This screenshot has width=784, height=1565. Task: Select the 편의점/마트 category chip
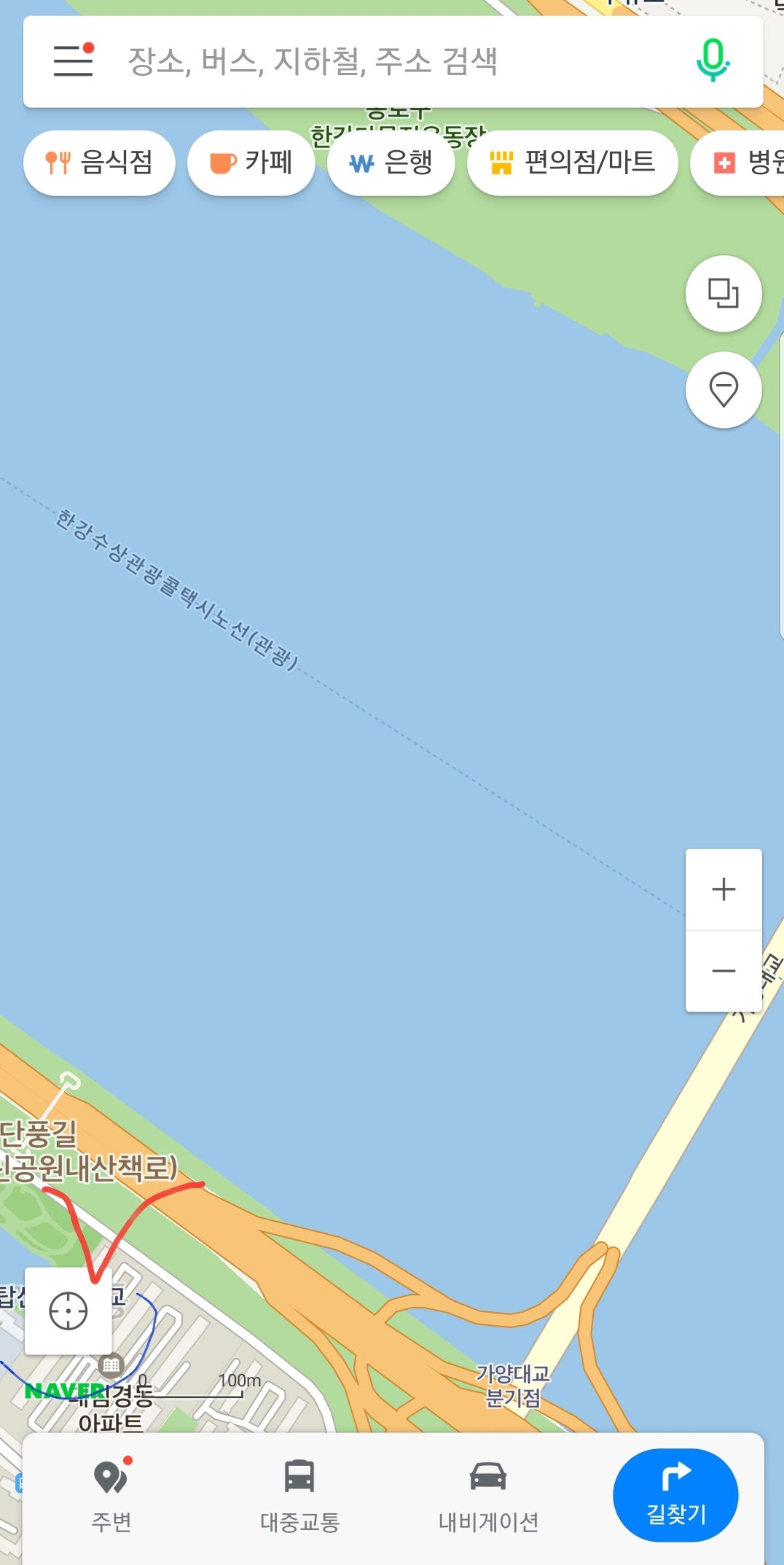click(573, 163)
